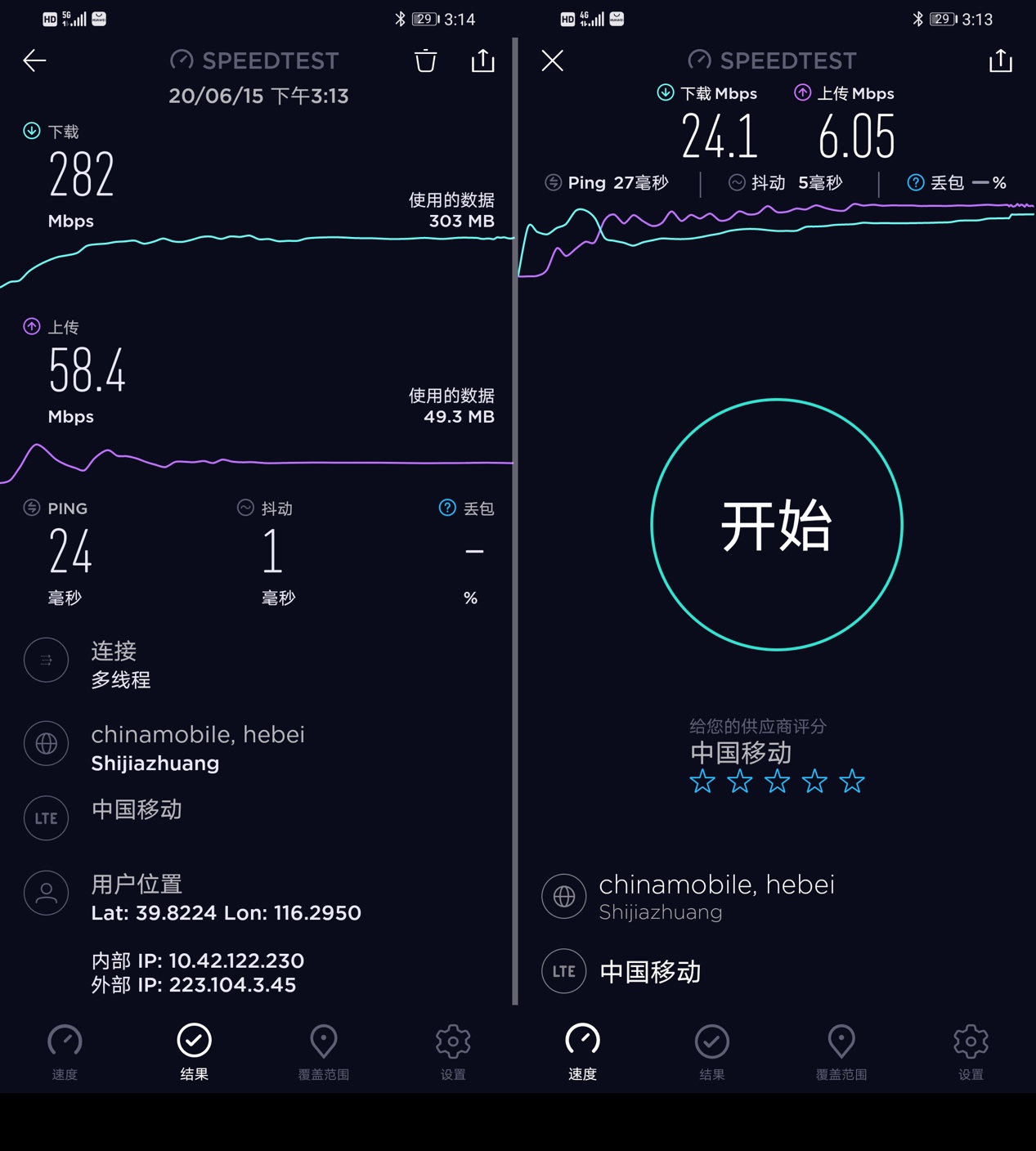Open the 速度 speed tab
This screenshot has height=1151, width=1036.
(x=581, y=1050)
